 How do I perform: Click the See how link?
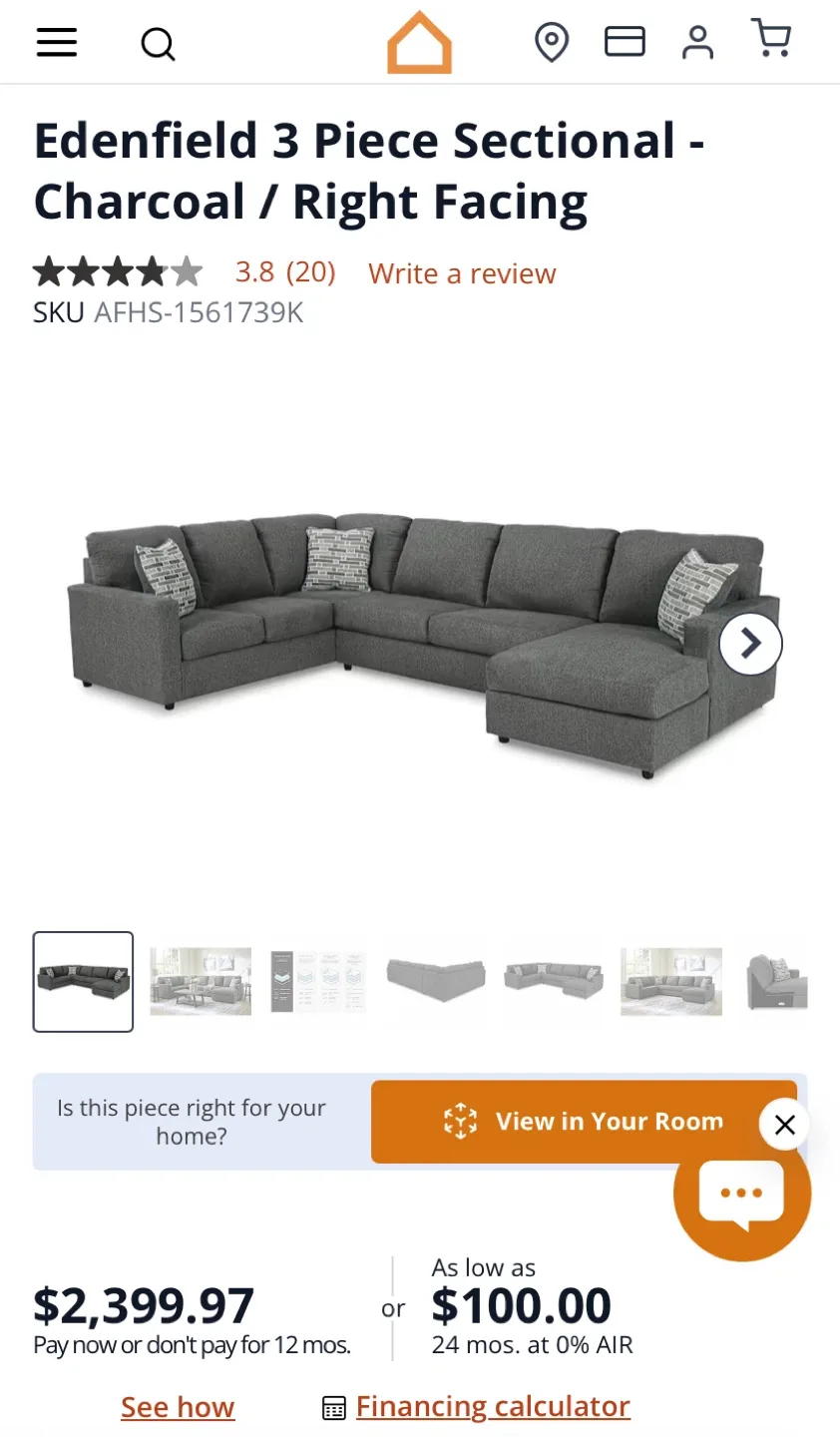pos(178,1405)
